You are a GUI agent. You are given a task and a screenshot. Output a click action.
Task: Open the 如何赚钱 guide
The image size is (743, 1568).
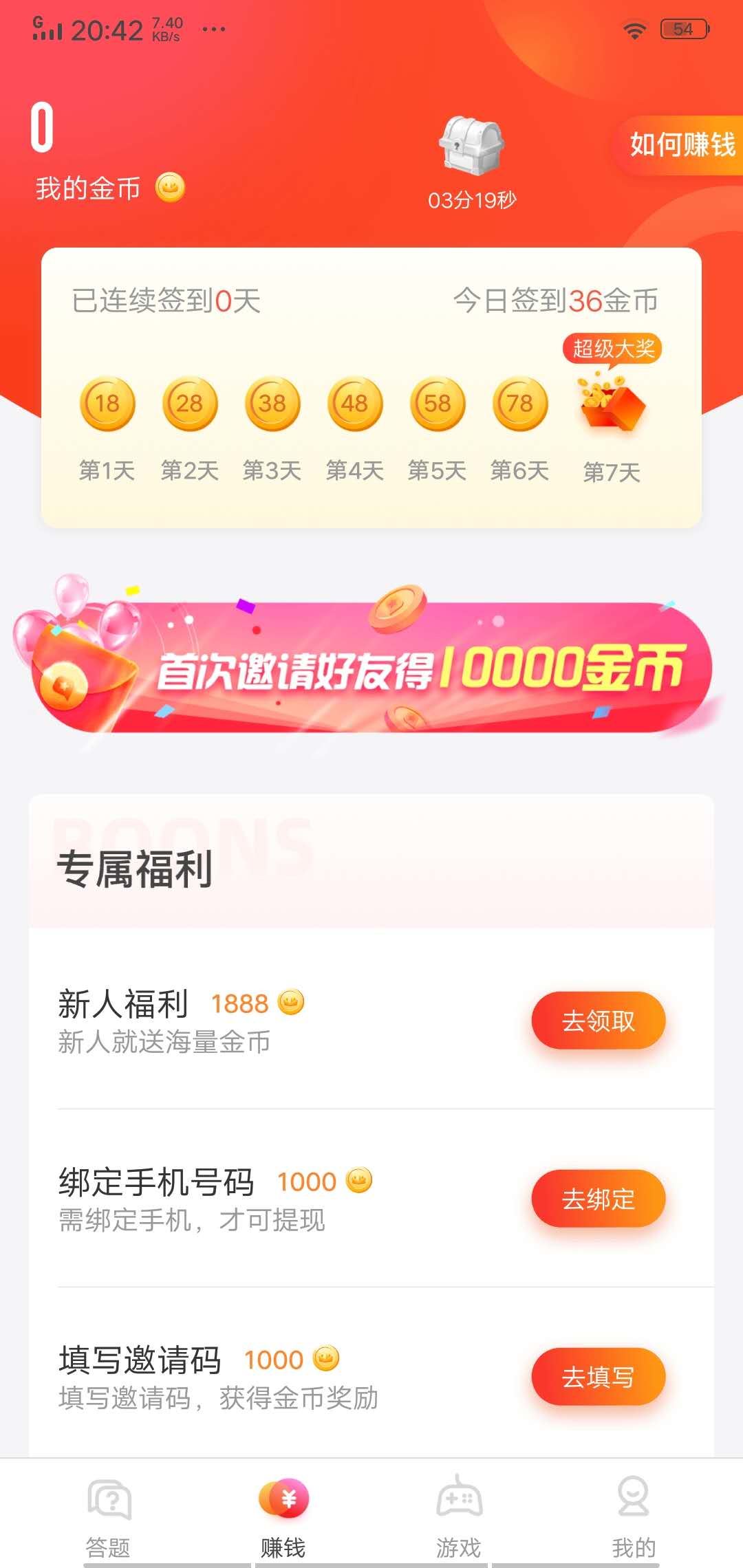680,144
